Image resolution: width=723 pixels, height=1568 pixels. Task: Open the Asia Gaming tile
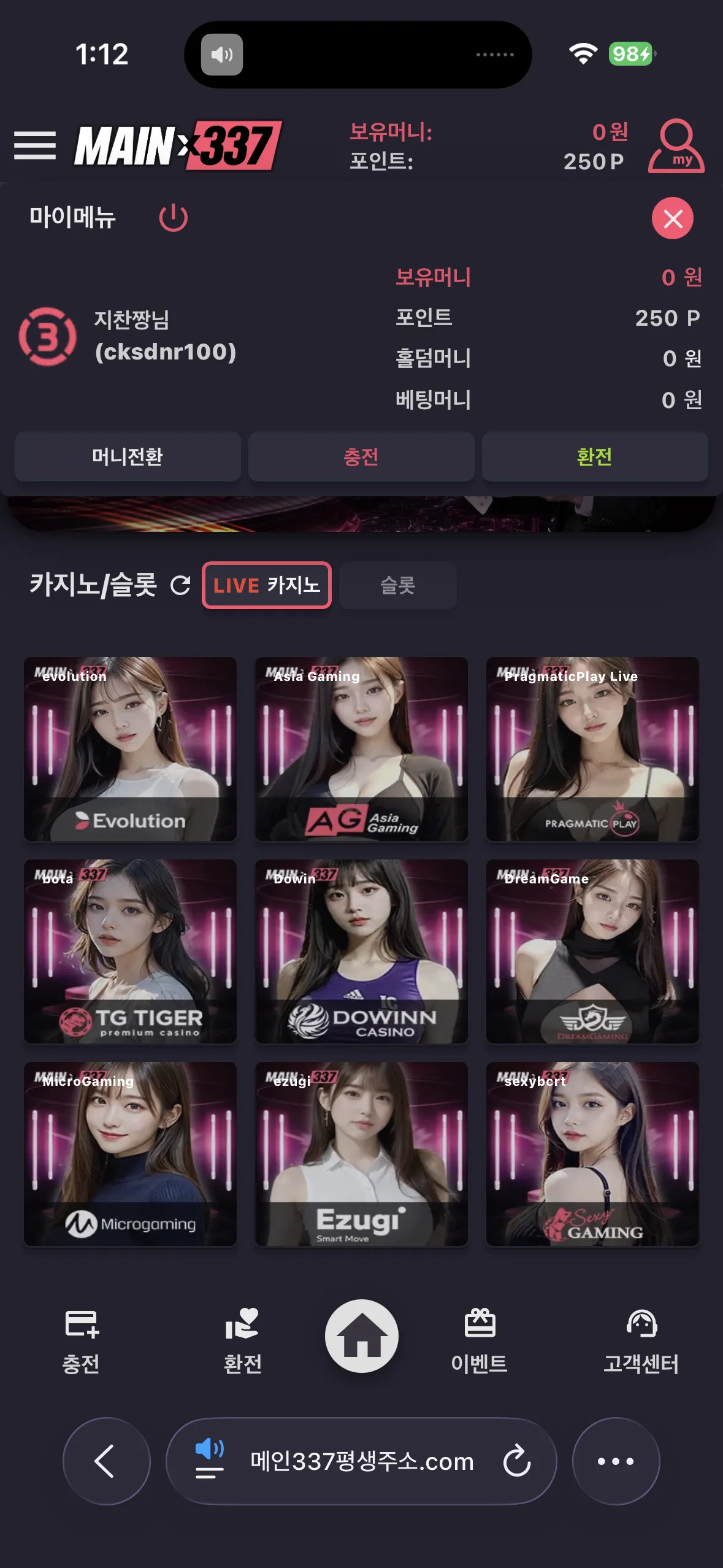tap(361, 748)
